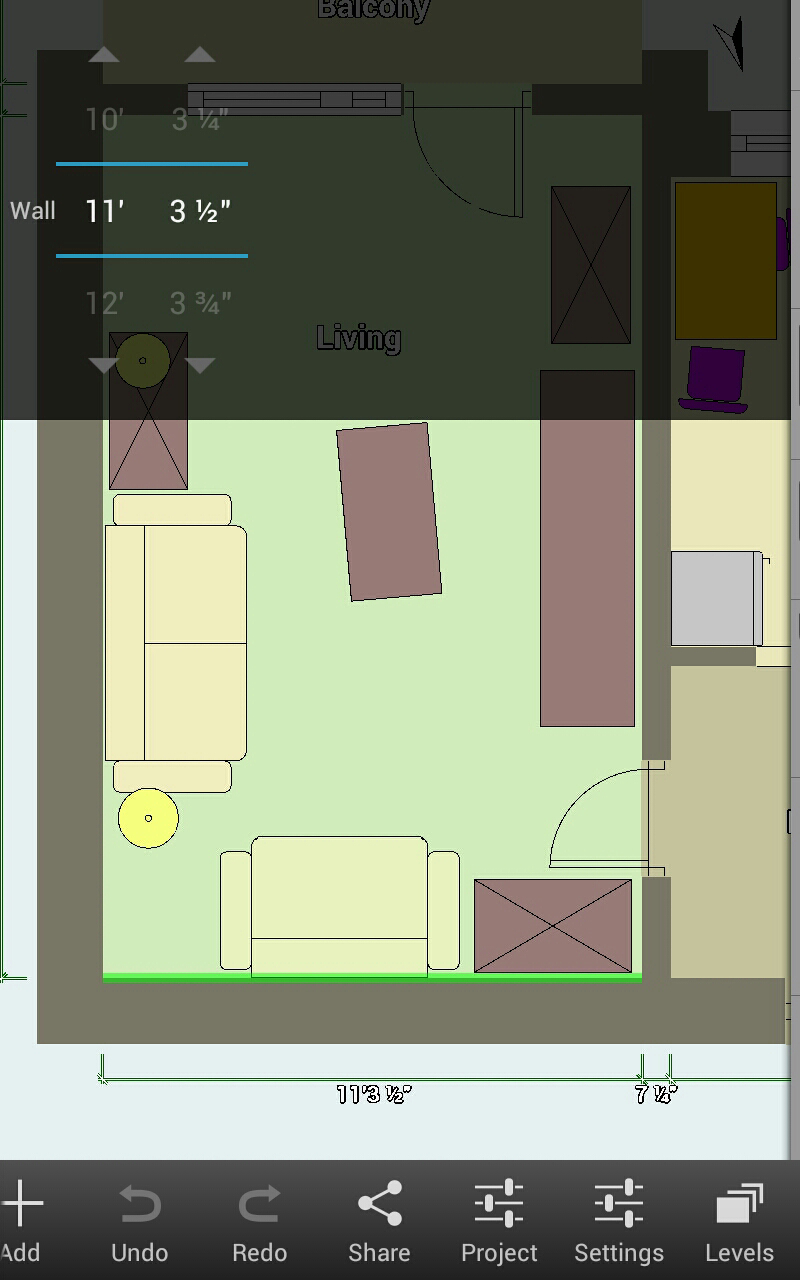Image resolution: width=800 pixels, height=1280 pixels.
Task: Select the slanted table in the living room
Action: coord(389,512)
